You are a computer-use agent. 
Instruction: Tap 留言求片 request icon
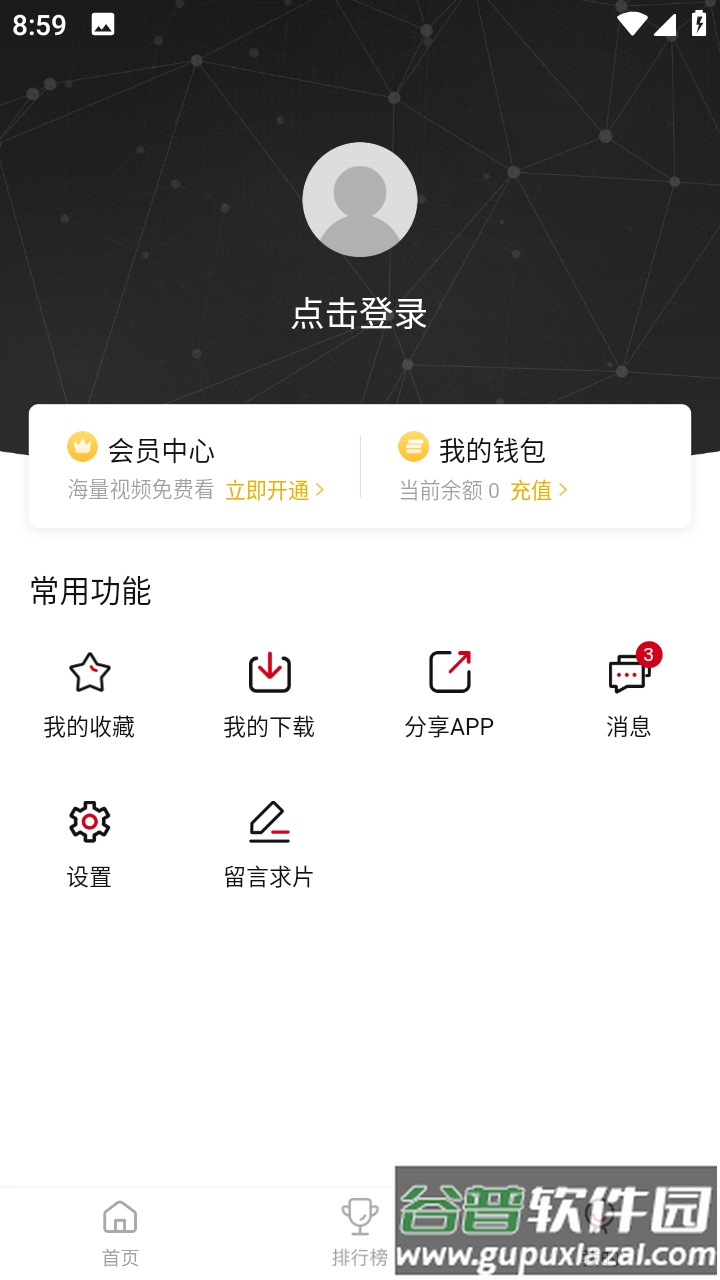269,822
